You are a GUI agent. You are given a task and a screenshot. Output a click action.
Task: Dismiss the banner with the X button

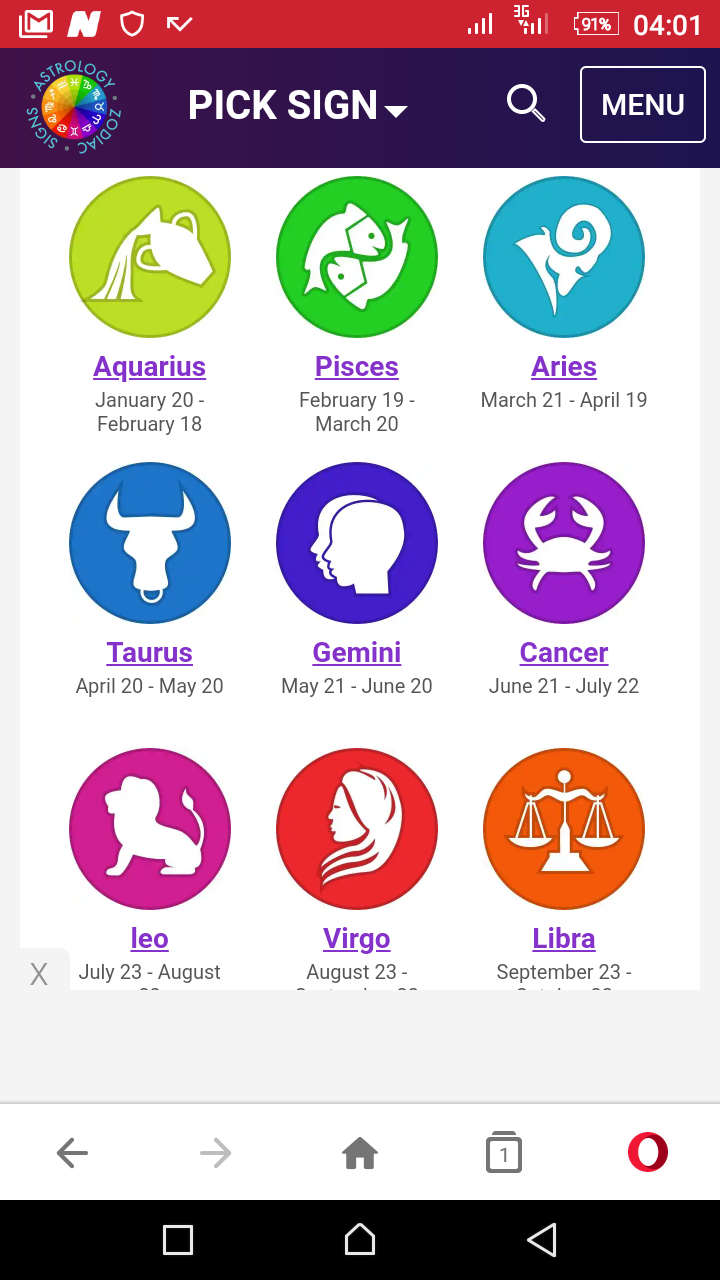pyautogui.click(x=39, y=974)
